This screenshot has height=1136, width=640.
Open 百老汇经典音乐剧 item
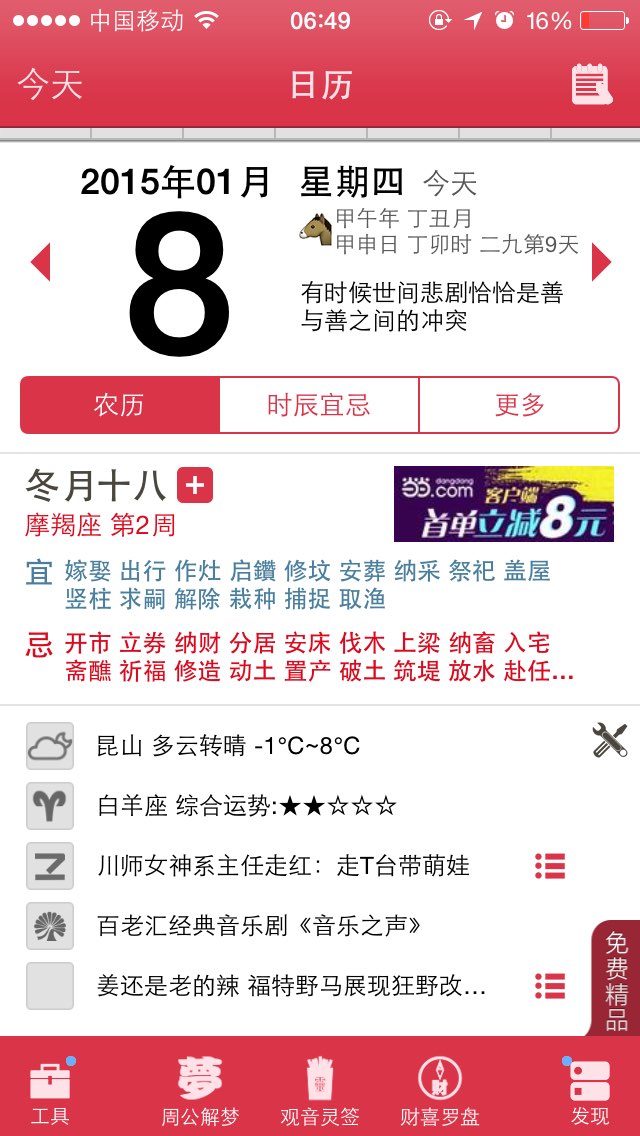click(x=320, y=926)
